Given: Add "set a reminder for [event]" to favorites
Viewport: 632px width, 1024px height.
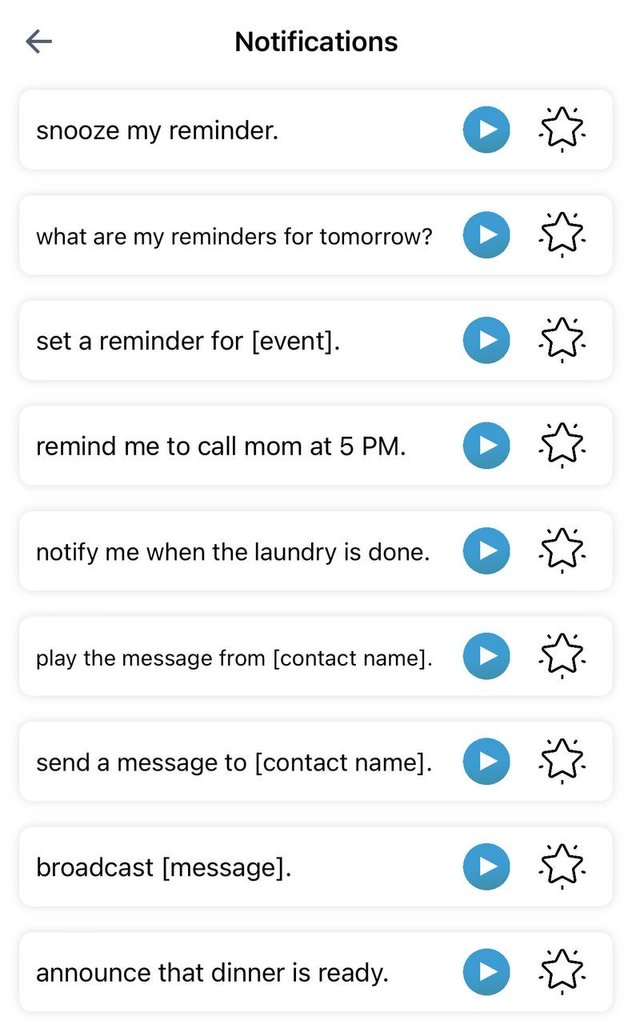Looking at the screenshot, I should [x=562, y=340].
